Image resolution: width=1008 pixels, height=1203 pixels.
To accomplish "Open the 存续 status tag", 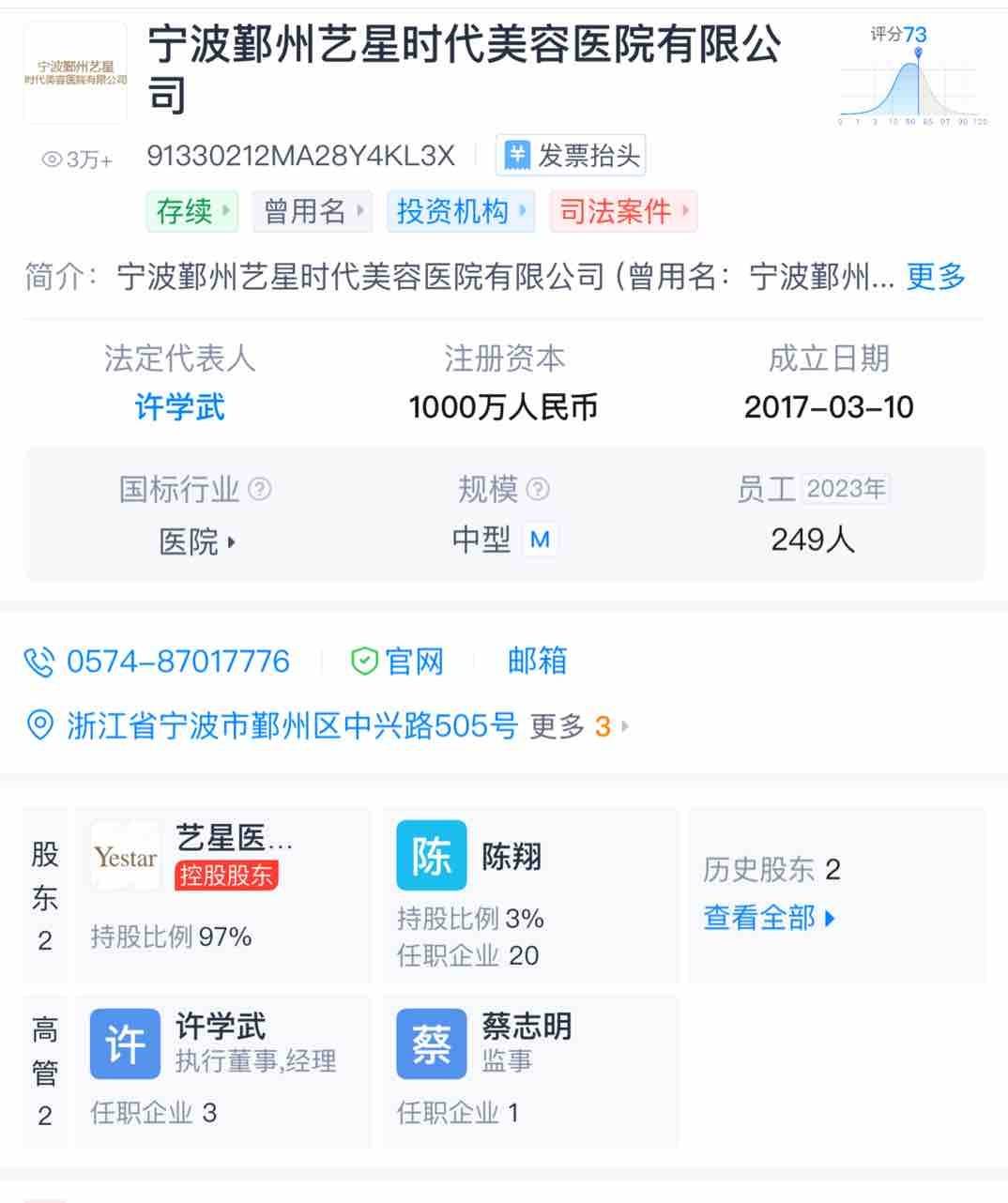I will tap(191, 211).
